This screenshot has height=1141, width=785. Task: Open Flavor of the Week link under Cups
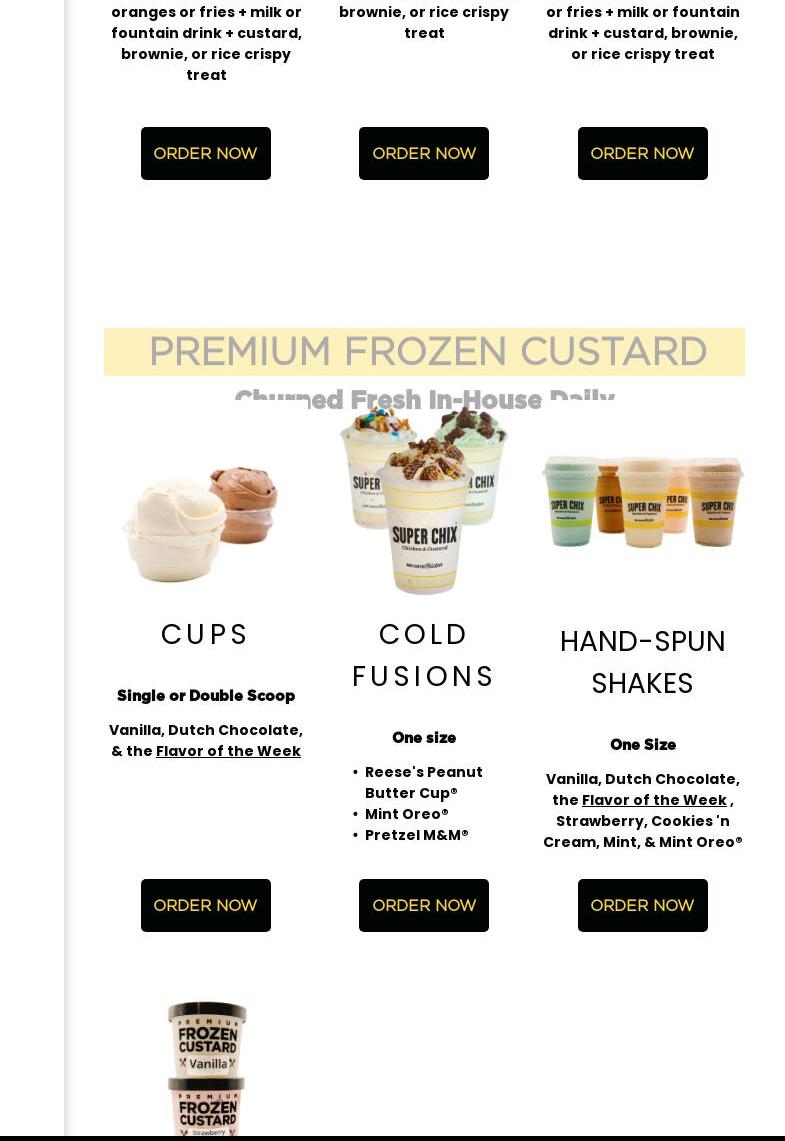[x=228, y=751]
